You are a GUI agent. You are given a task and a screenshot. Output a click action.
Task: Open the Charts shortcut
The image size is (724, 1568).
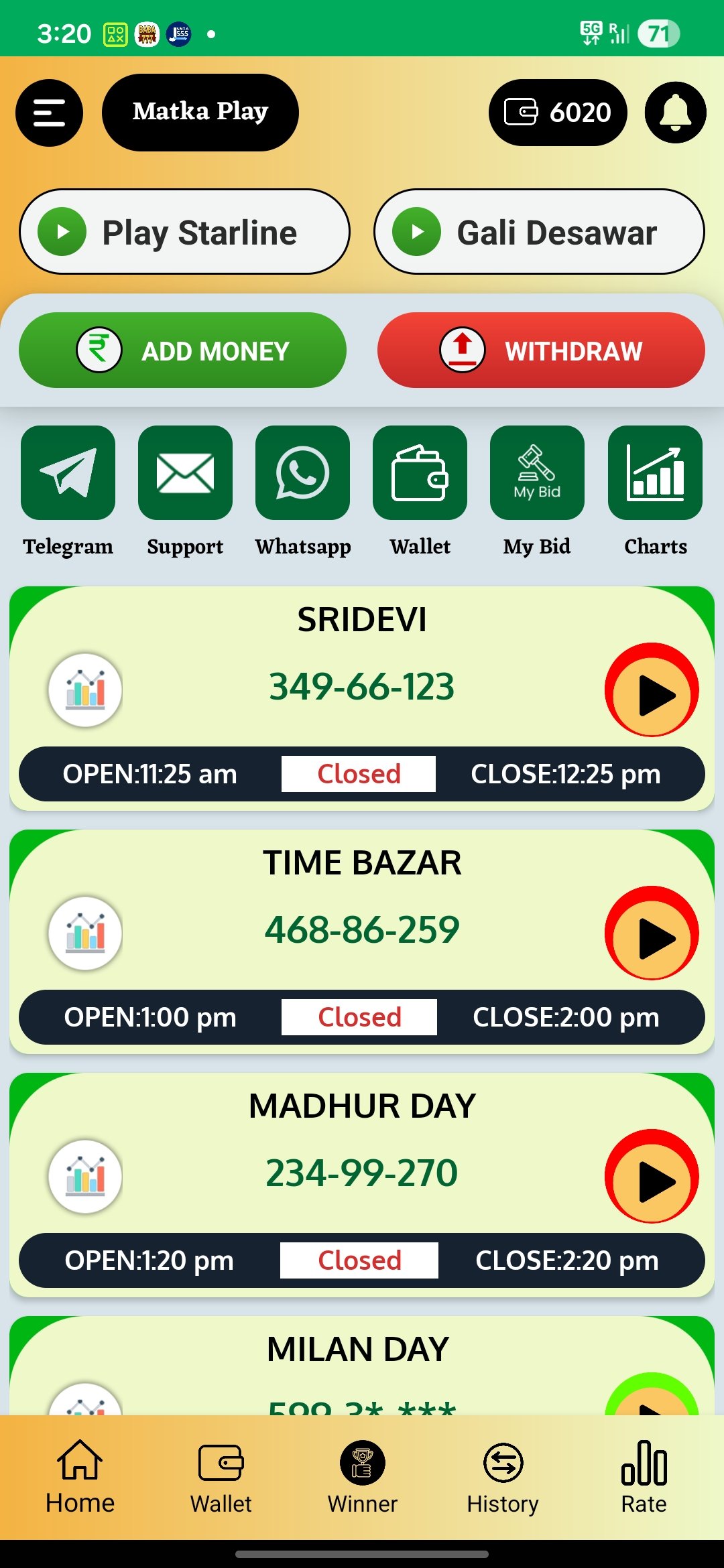(x=655, y=473)
